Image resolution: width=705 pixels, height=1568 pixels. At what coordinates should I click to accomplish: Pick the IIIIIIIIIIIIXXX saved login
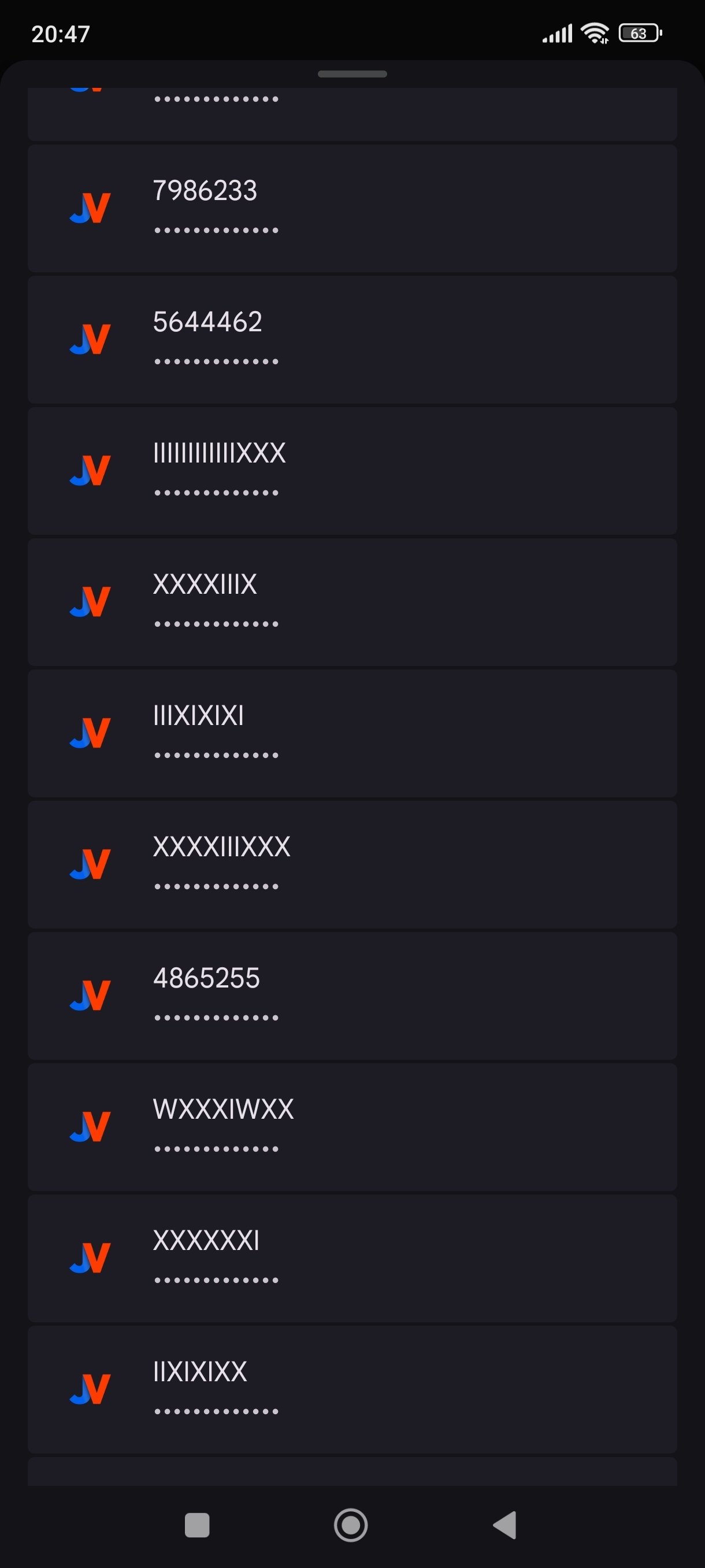point(352,471)
